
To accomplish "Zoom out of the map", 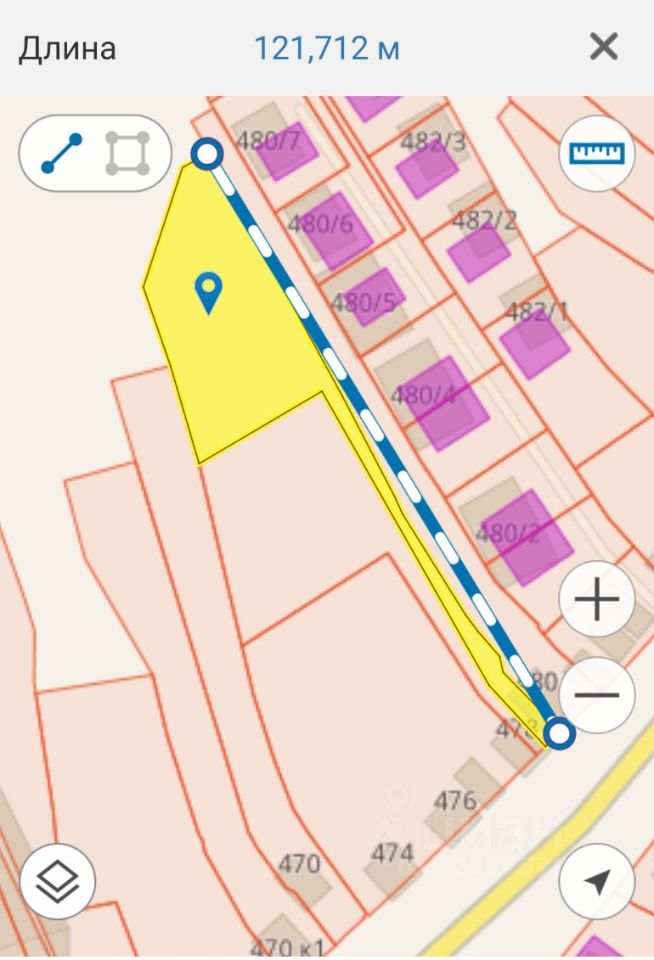I will [597, 695].
